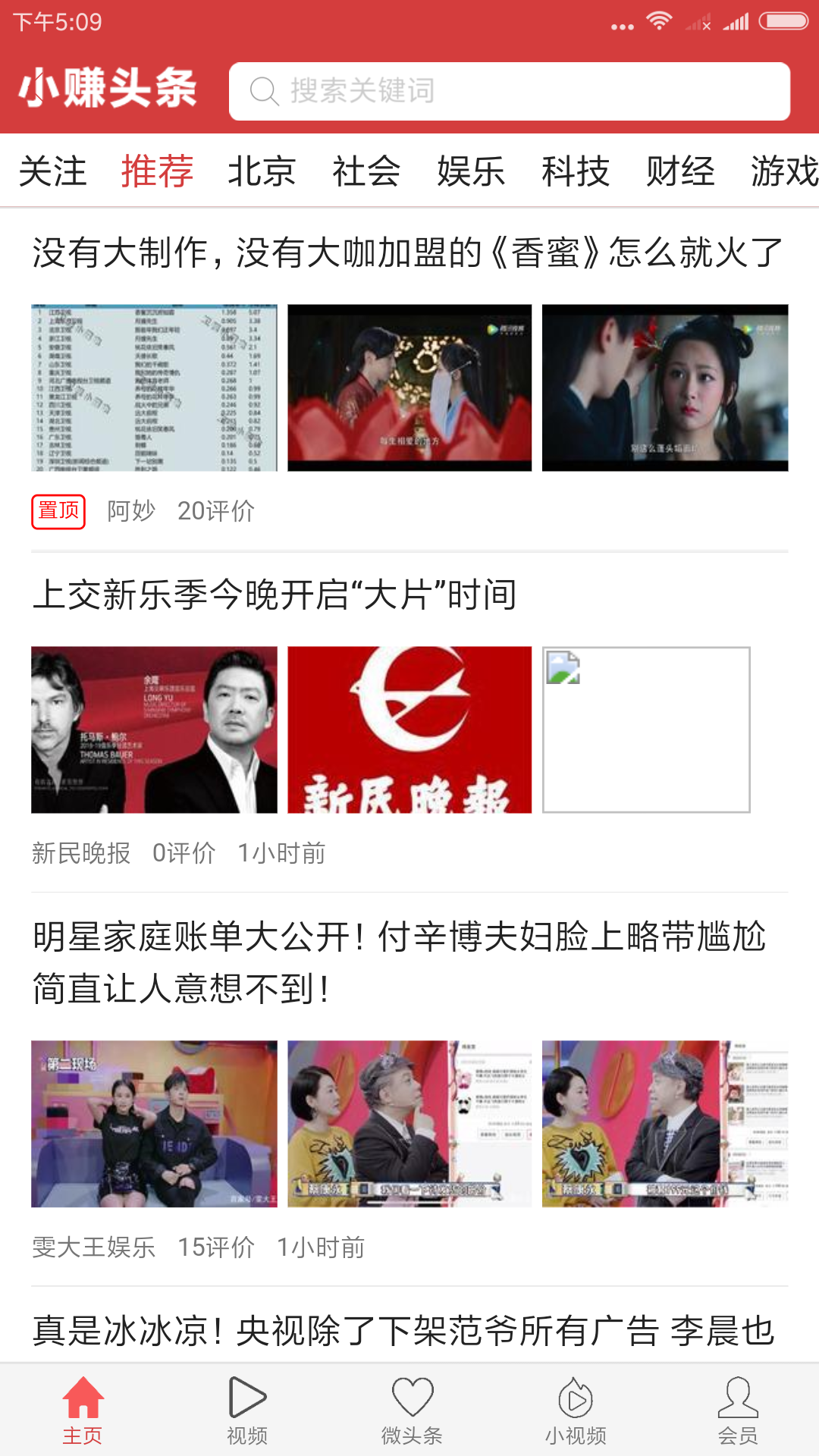Screen dimensions: 819x1456
Task: Switch to the 社会 category
Action: coord(366,171)
